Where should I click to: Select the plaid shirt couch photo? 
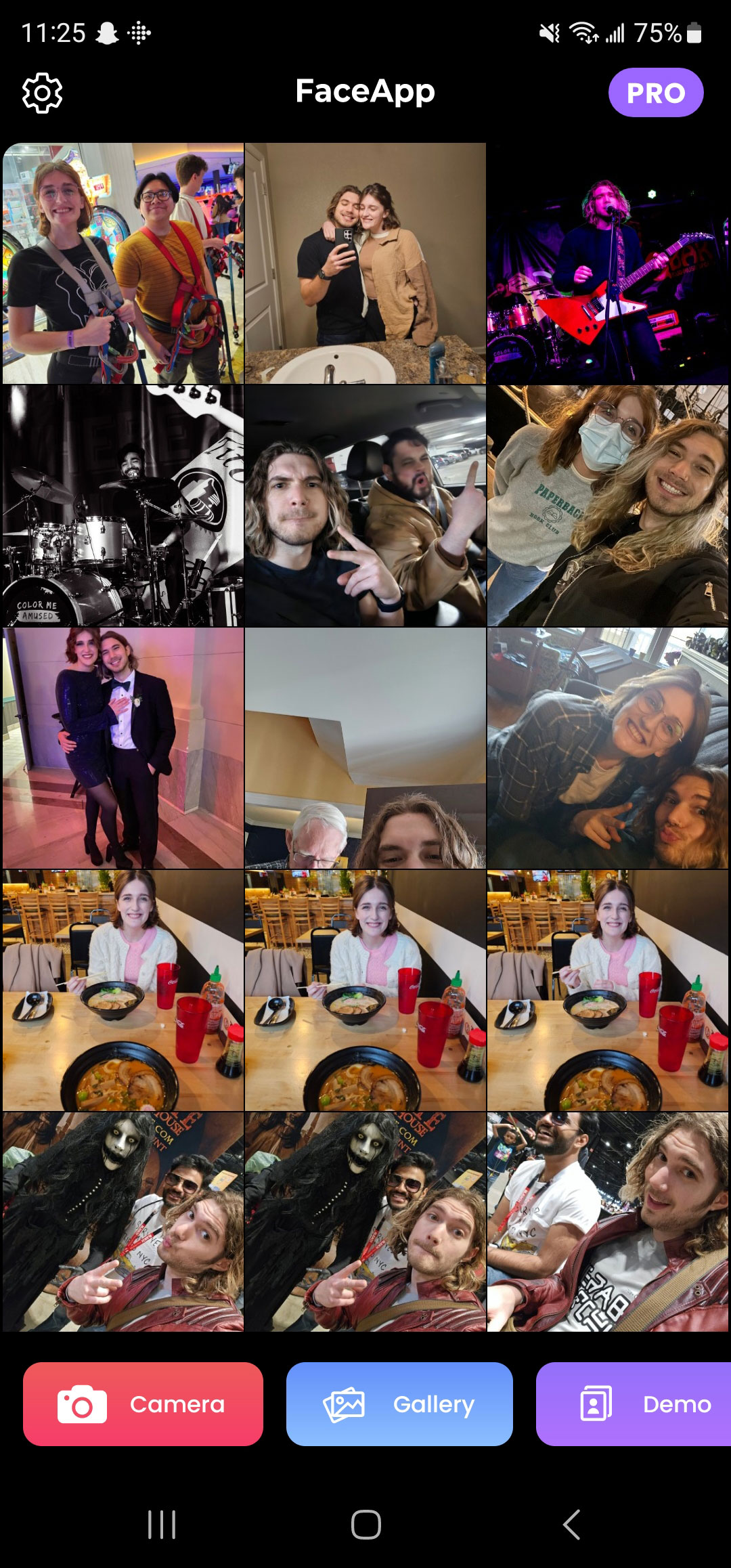point(608,748)
